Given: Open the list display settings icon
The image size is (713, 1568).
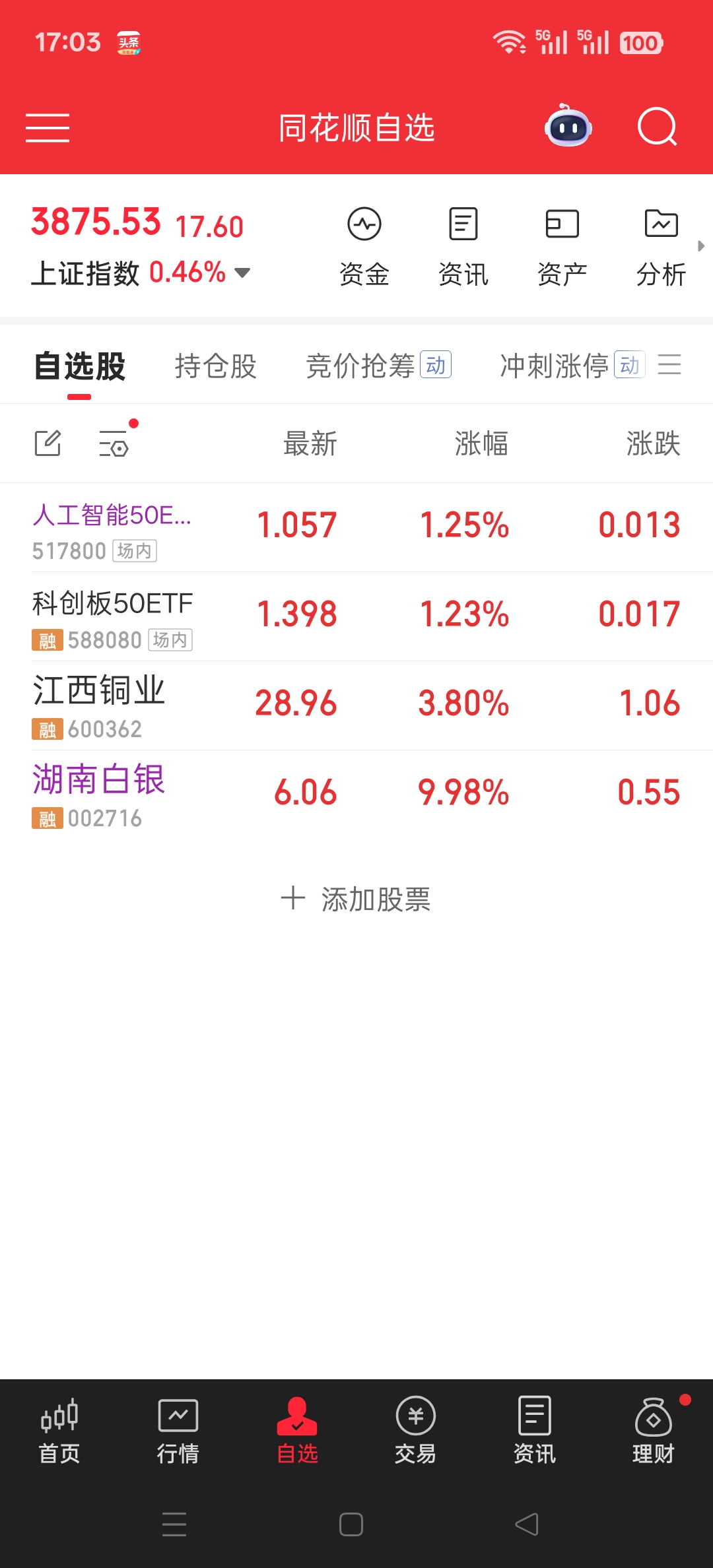Looking at the screenshot, I should [x=114, y=443].
